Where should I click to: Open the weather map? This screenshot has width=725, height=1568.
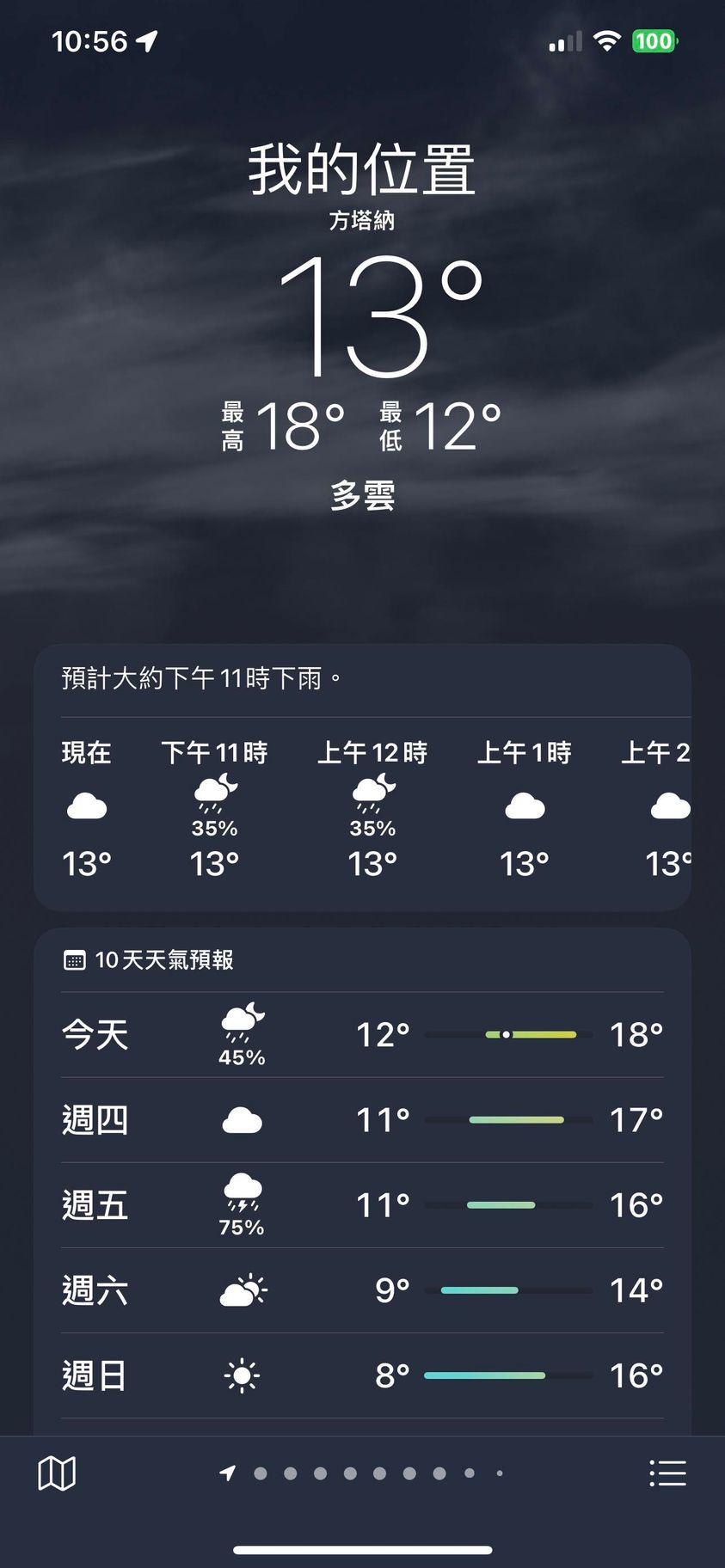coord(57,1473)
